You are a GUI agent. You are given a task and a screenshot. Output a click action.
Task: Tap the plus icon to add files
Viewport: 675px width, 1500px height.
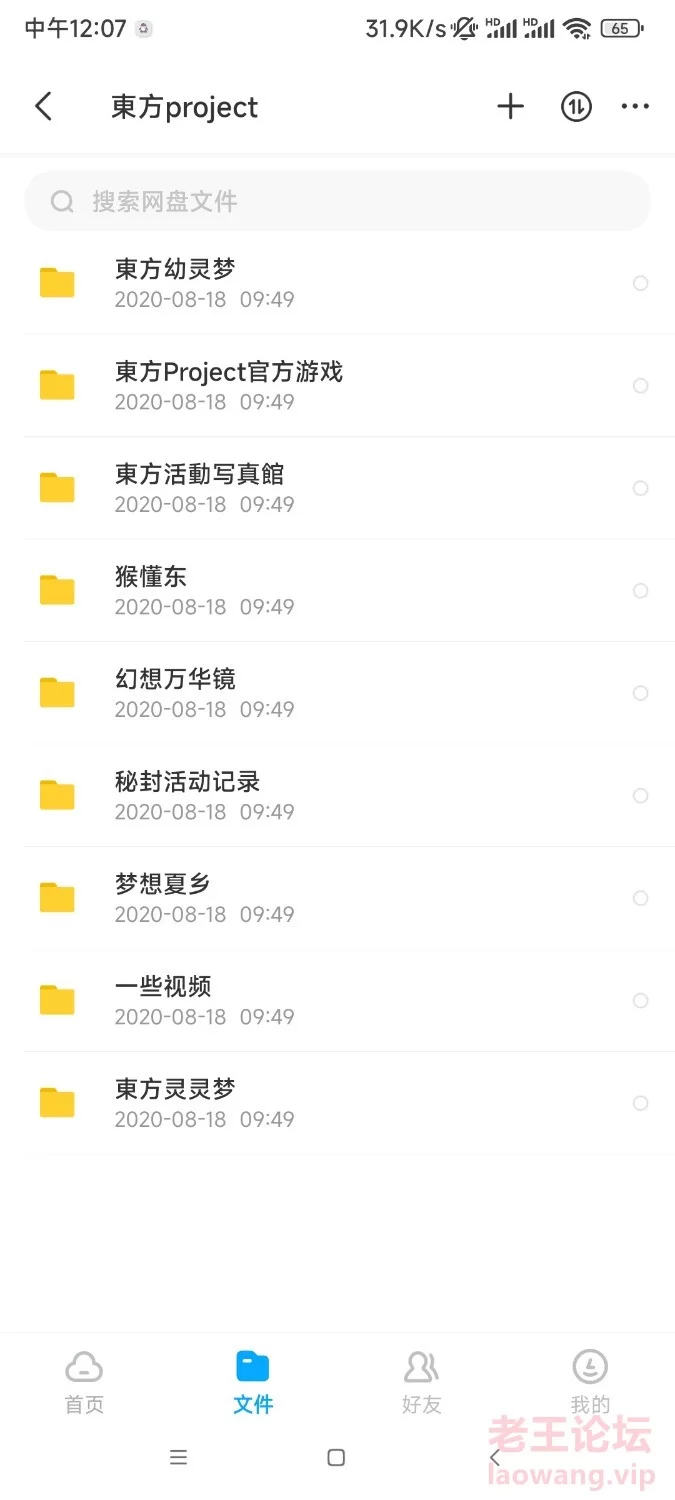[x=511, y=107]
